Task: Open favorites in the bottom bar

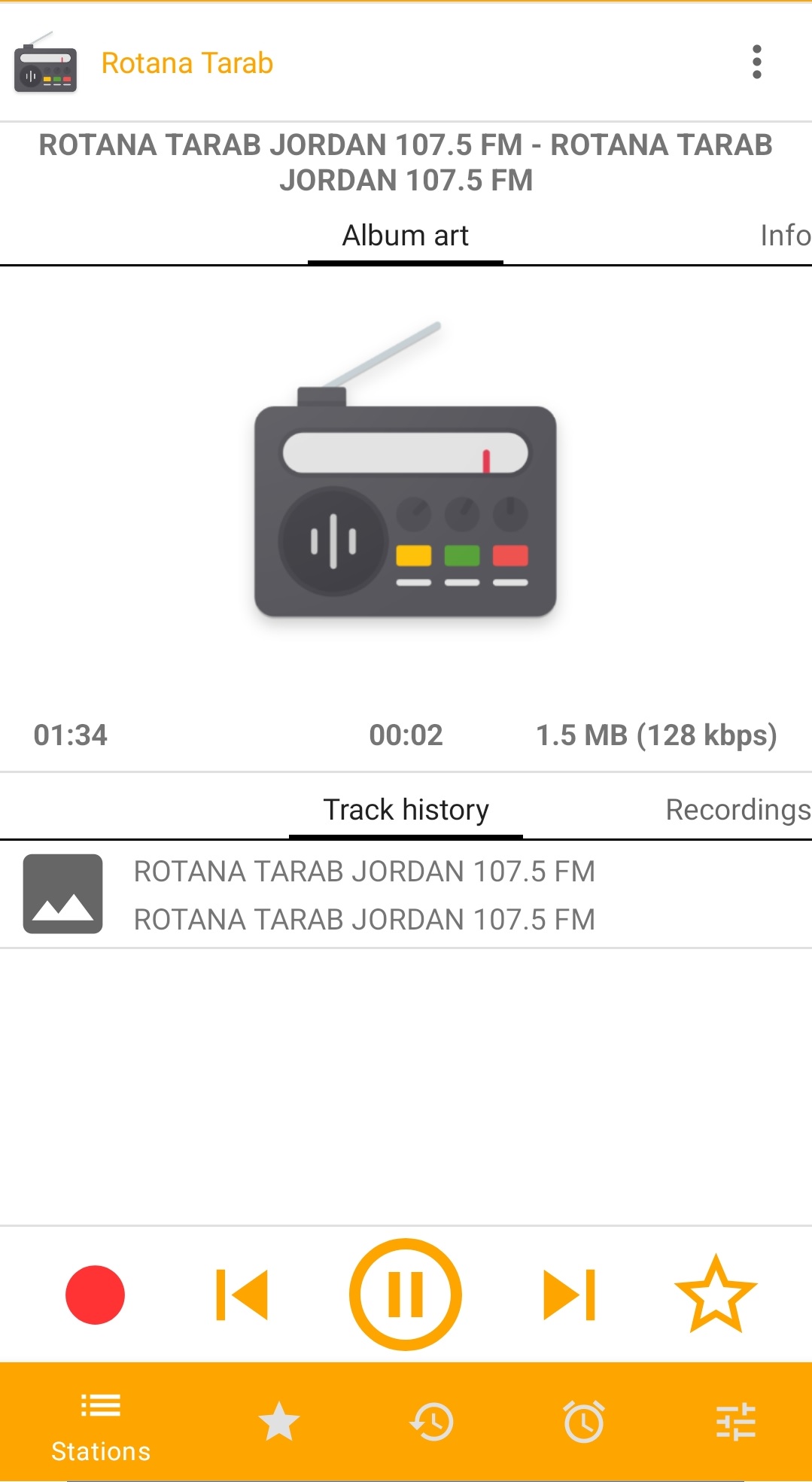Action: pos(279,1422)
